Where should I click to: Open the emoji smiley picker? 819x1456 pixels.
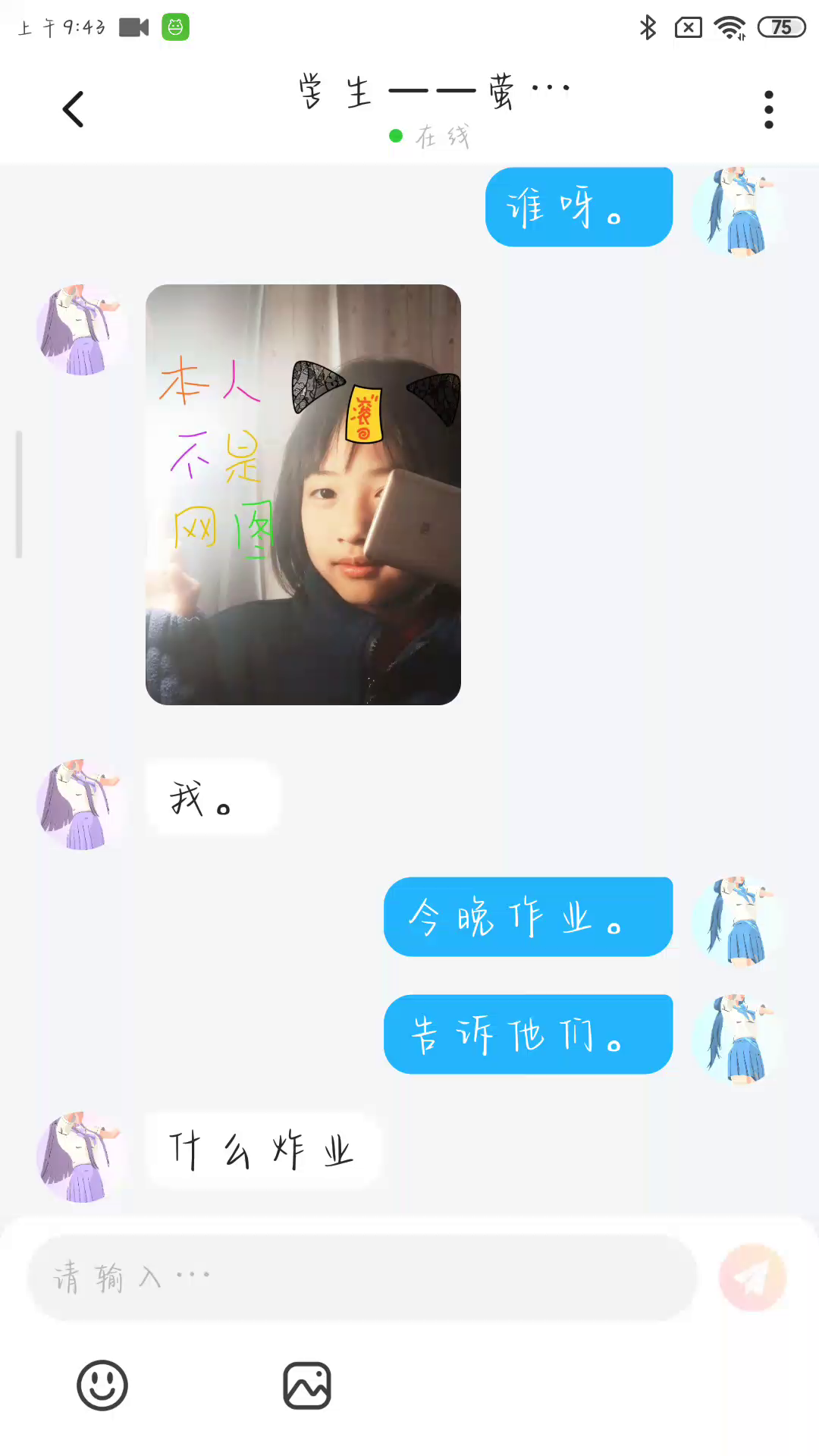[102, 1385]
